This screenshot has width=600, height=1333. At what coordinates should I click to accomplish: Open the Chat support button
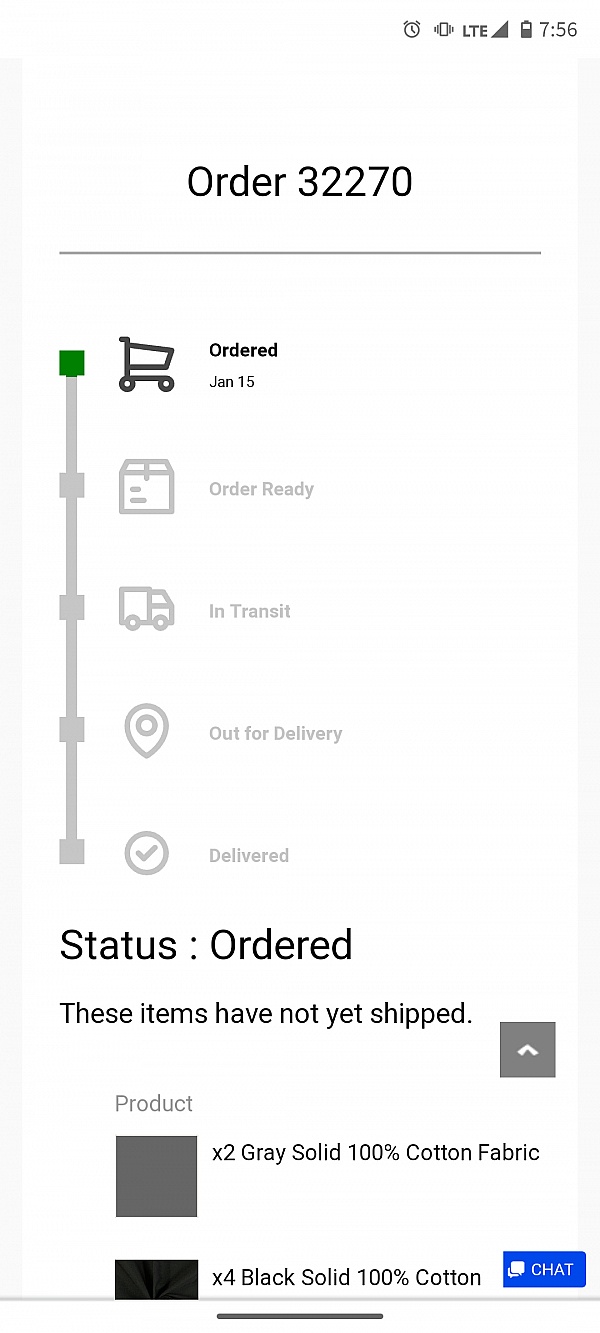(544, 1269)
